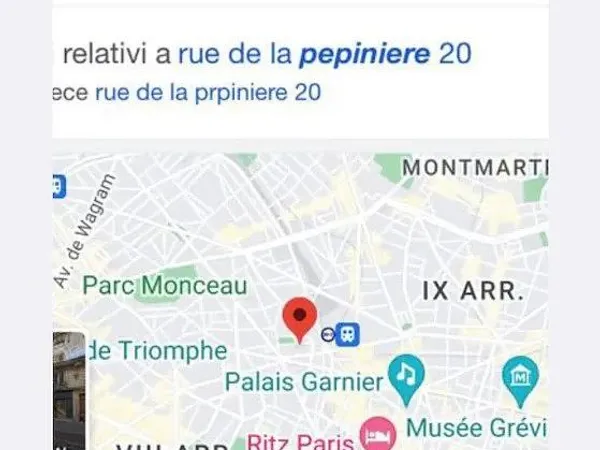Select the Palais Garnier marker on the map
600x450 pixels.
click(x=407, y=375)
